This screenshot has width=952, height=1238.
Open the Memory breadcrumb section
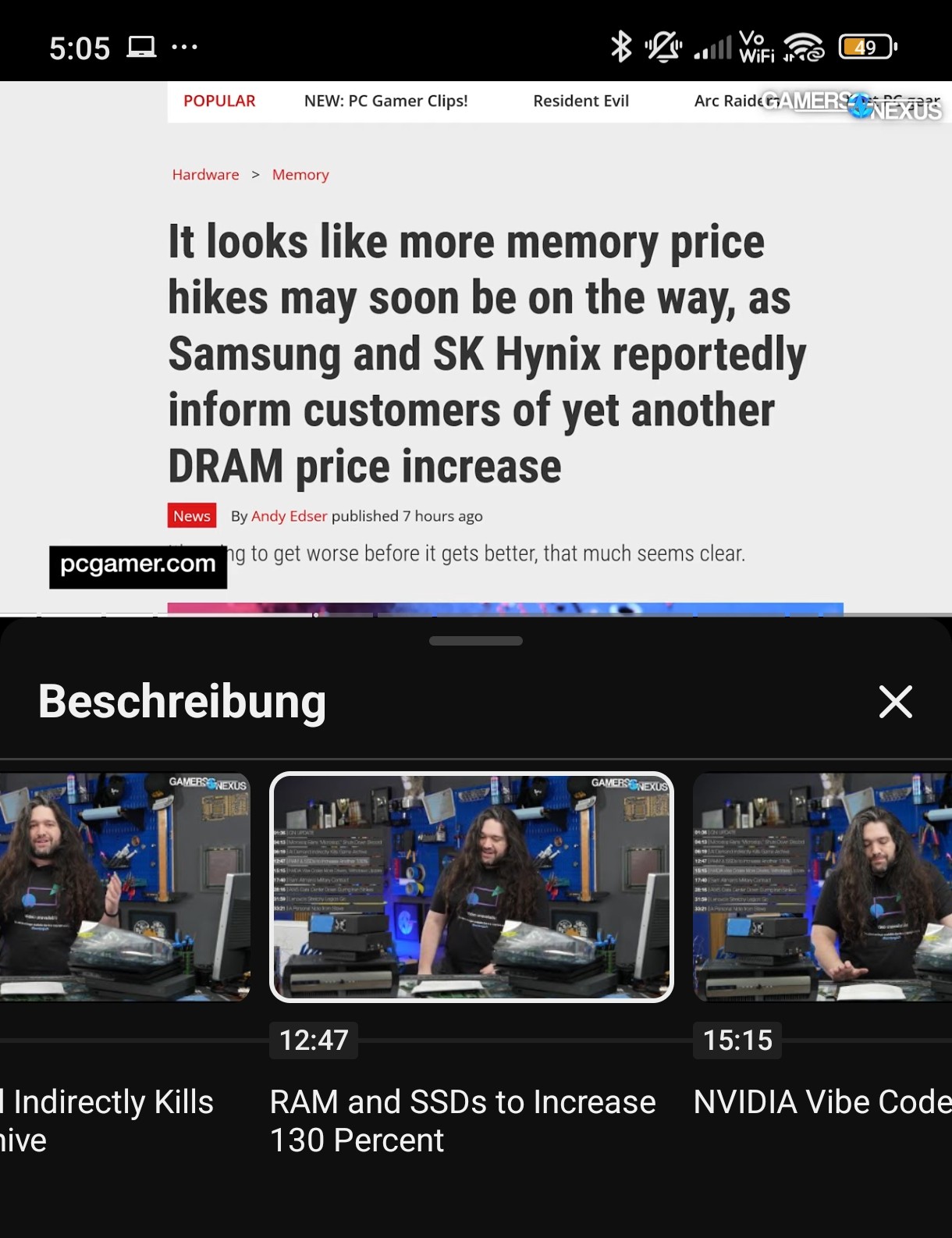(300, 174)
